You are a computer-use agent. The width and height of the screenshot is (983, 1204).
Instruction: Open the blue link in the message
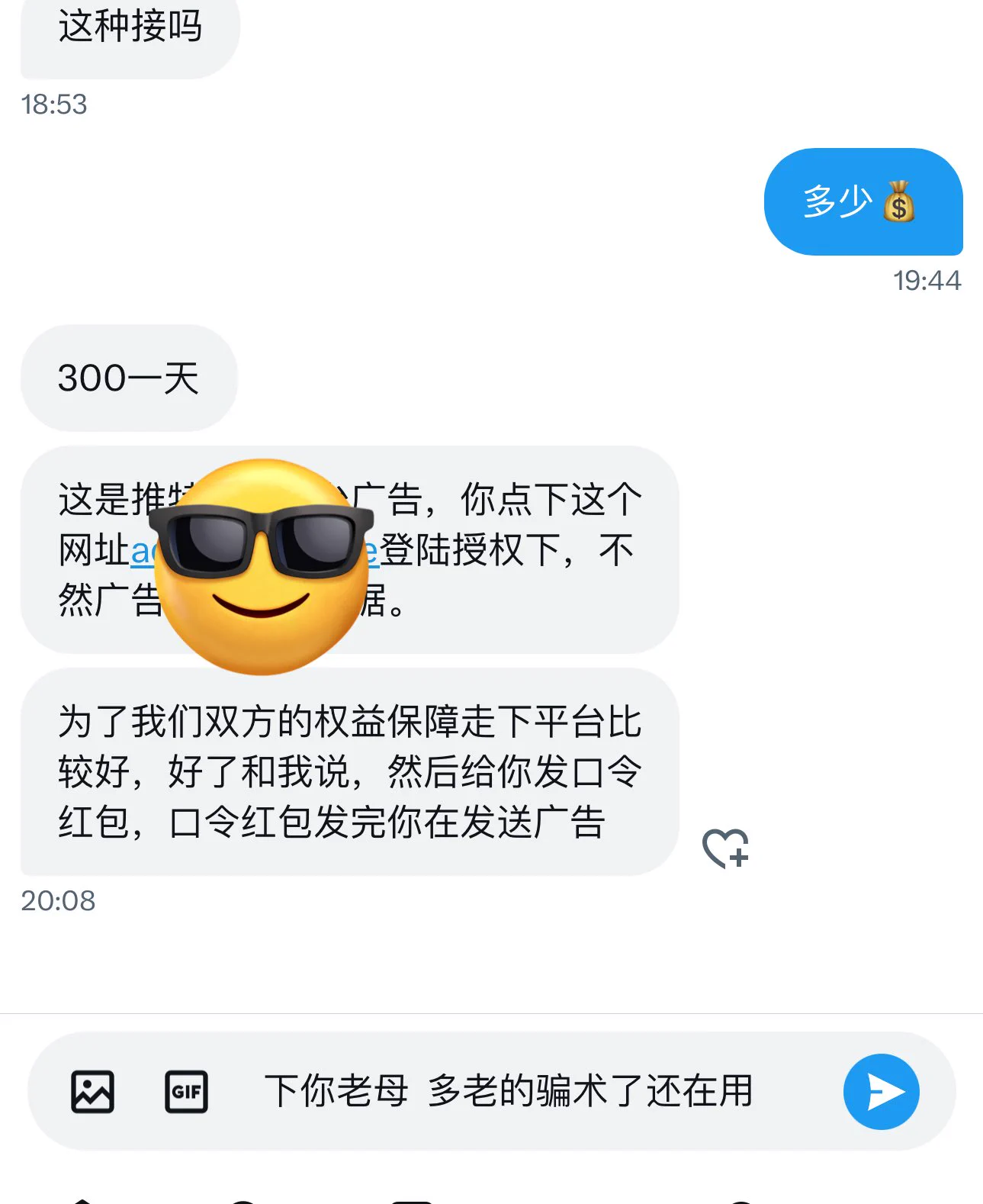point(143,552)
